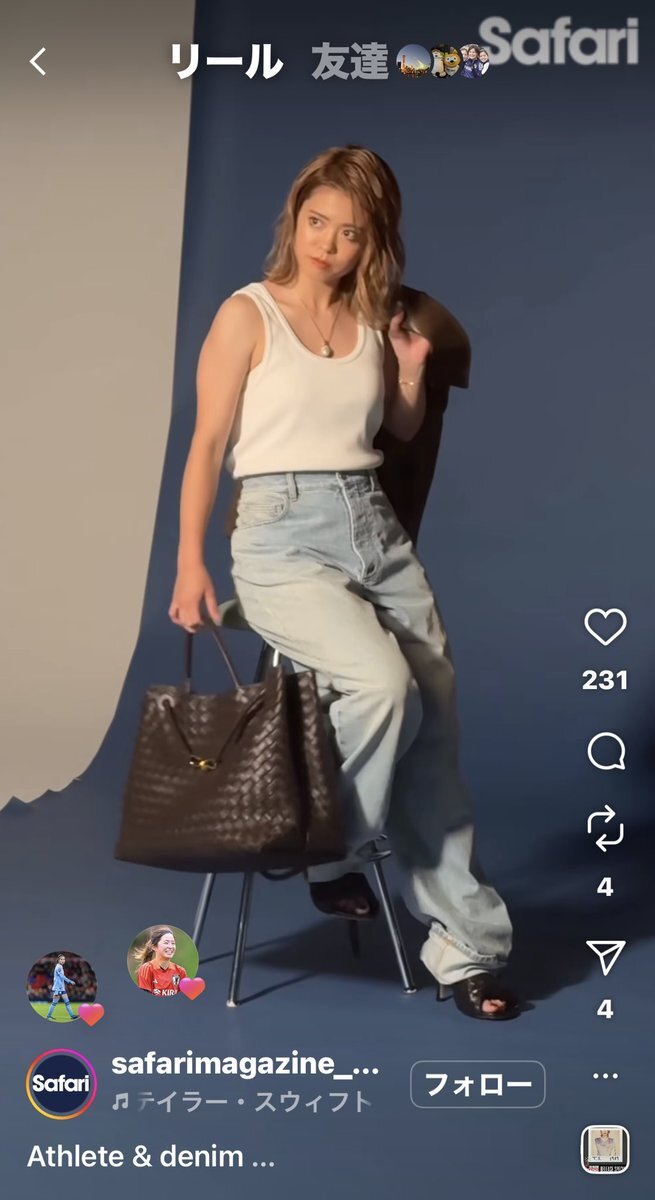Image resolution: width=655 pixels, height=1200 pixels.
Task: Share the reel via paper plane icon
Action: point(605,957)
